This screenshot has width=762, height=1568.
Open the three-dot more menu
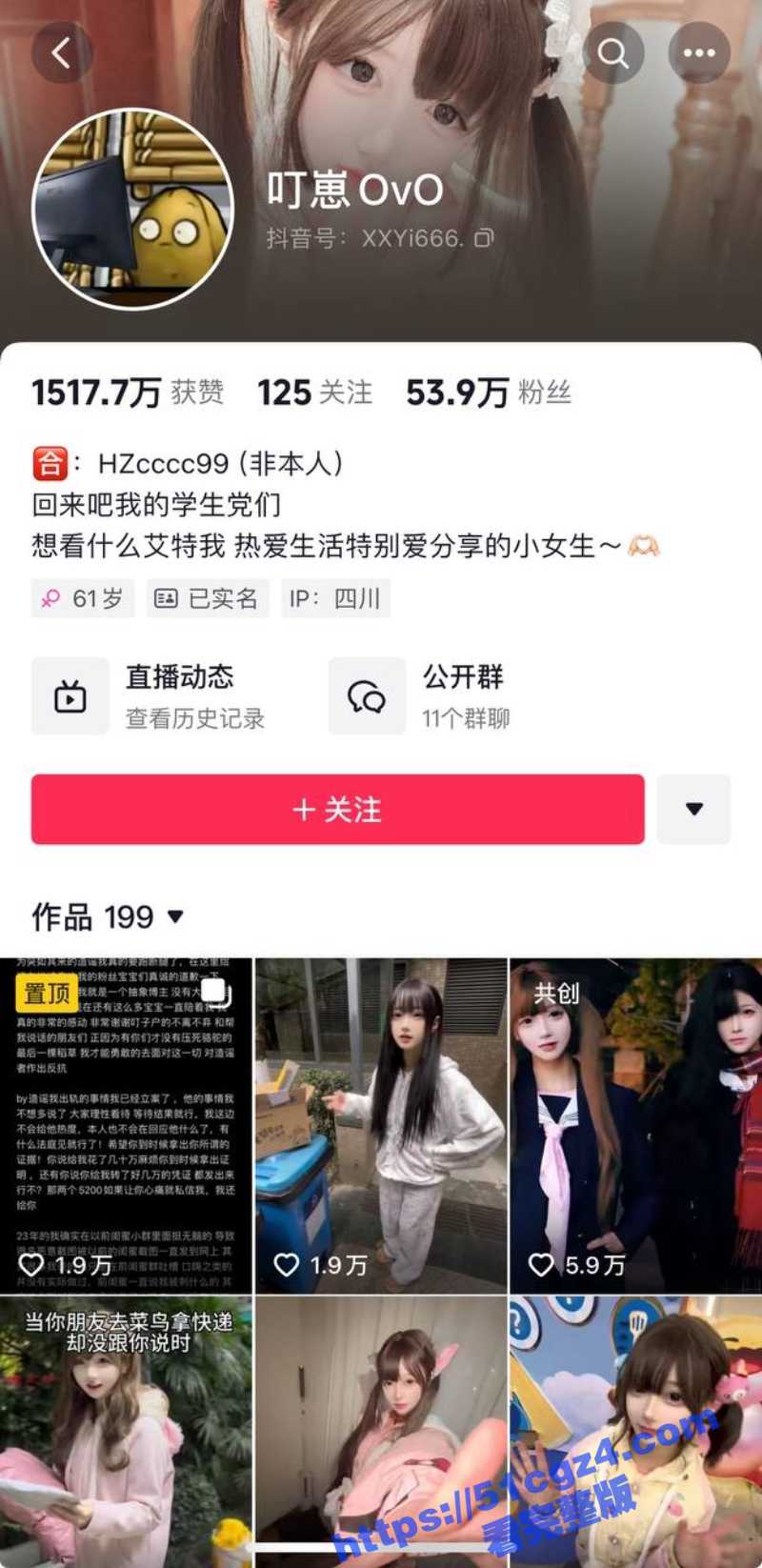pos(698,52)
